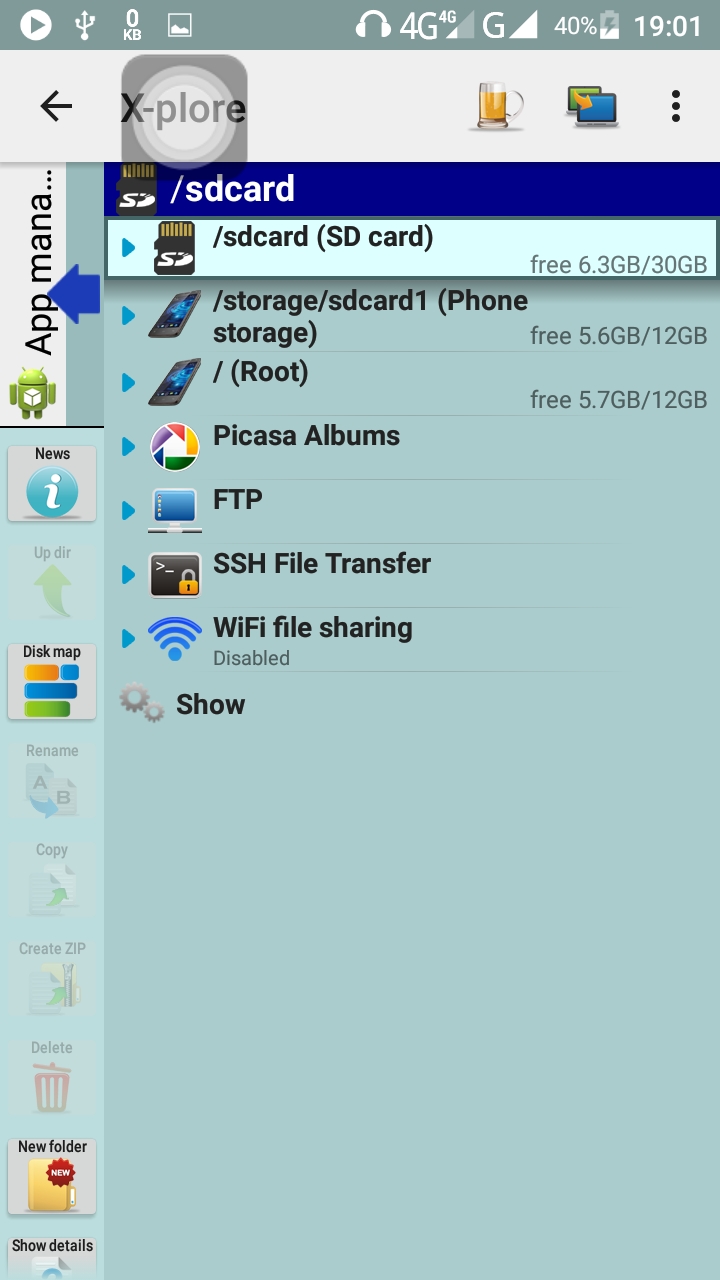Expand /sdcard (SD card) entry
The width and height of the screenshot is (720, 1280).
click(x=128, y=247)
